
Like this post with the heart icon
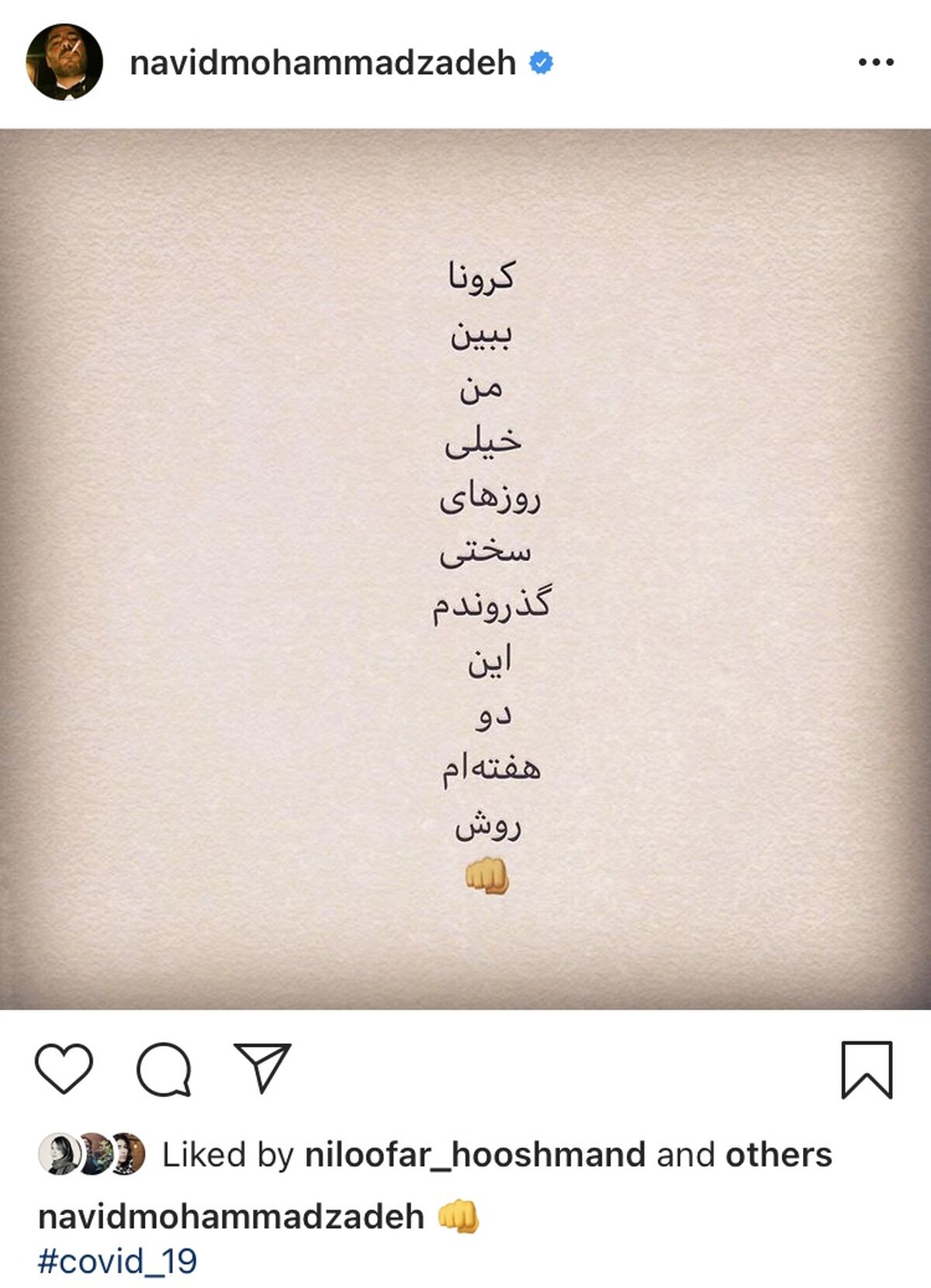[x=64, y=1069]
